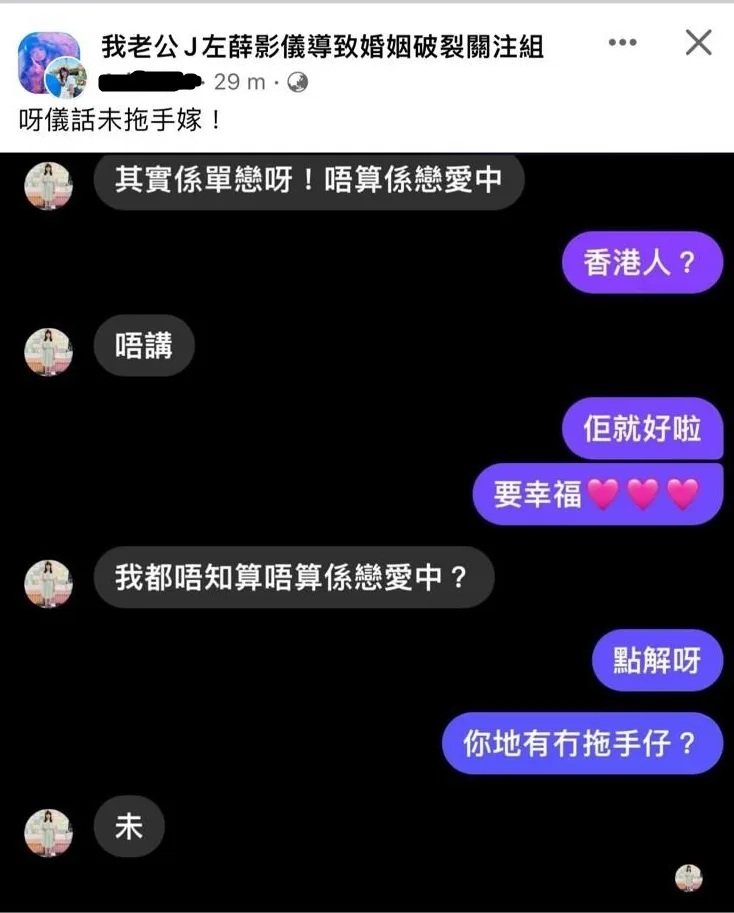The width and height of the screenshot is (734, 913).
Task: Click the 香港人？ purple message bubble
Action: click(642, 261)
